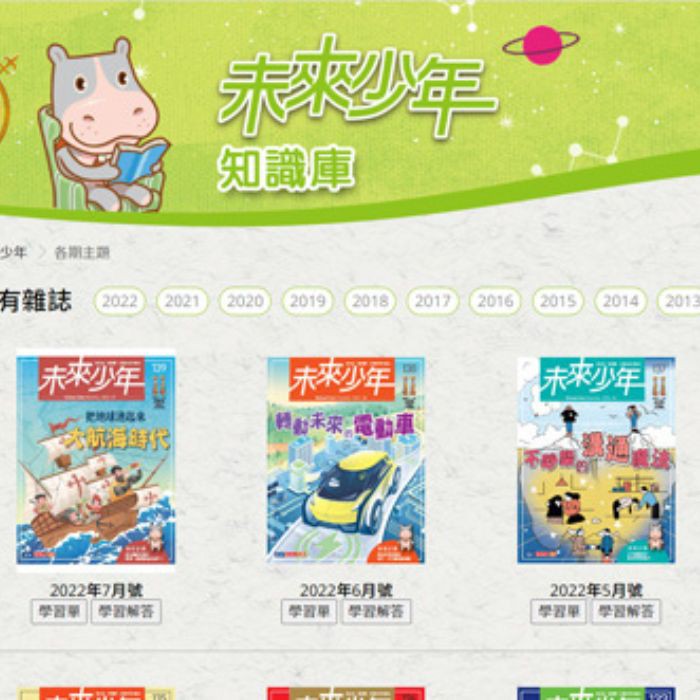Open the 2022年6月號 electric car issue
The height and width of the screenshot is (700, 700).
346,460
